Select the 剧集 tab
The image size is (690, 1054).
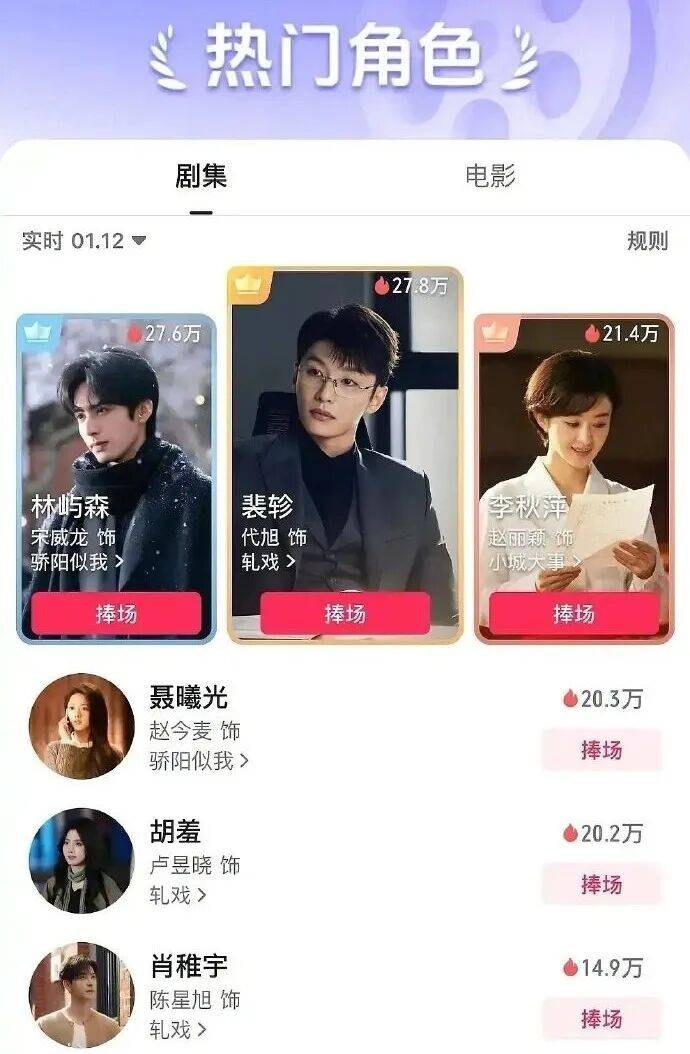pos(201,176)
